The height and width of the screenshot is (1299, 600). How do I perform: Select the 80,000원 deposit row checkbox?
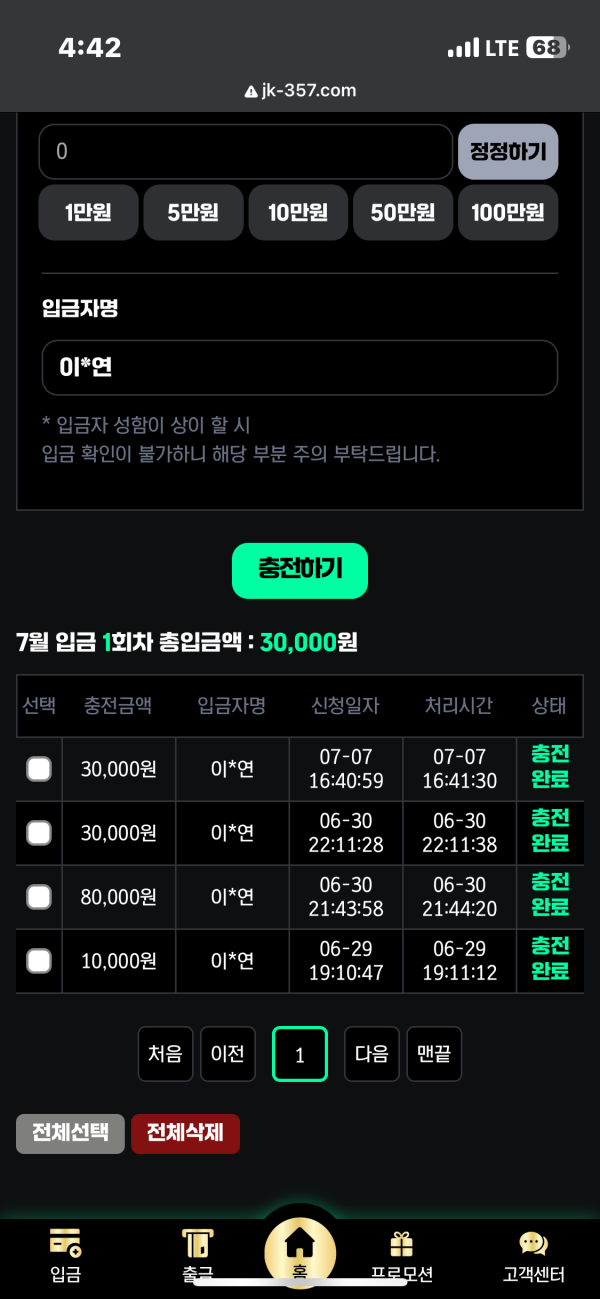39,897
